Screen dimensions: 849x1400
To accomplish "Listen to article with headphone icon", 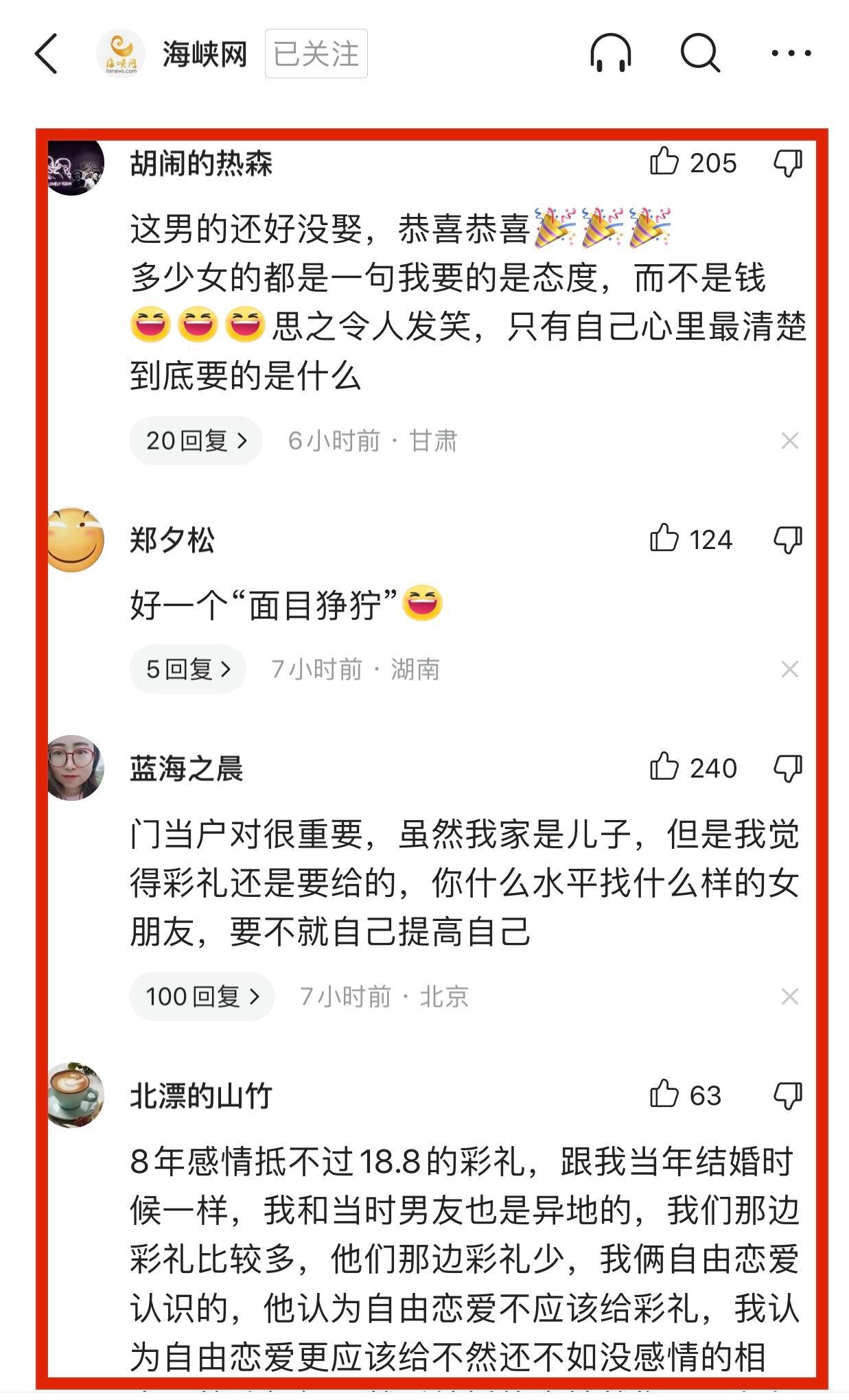I will pos(610,53).
